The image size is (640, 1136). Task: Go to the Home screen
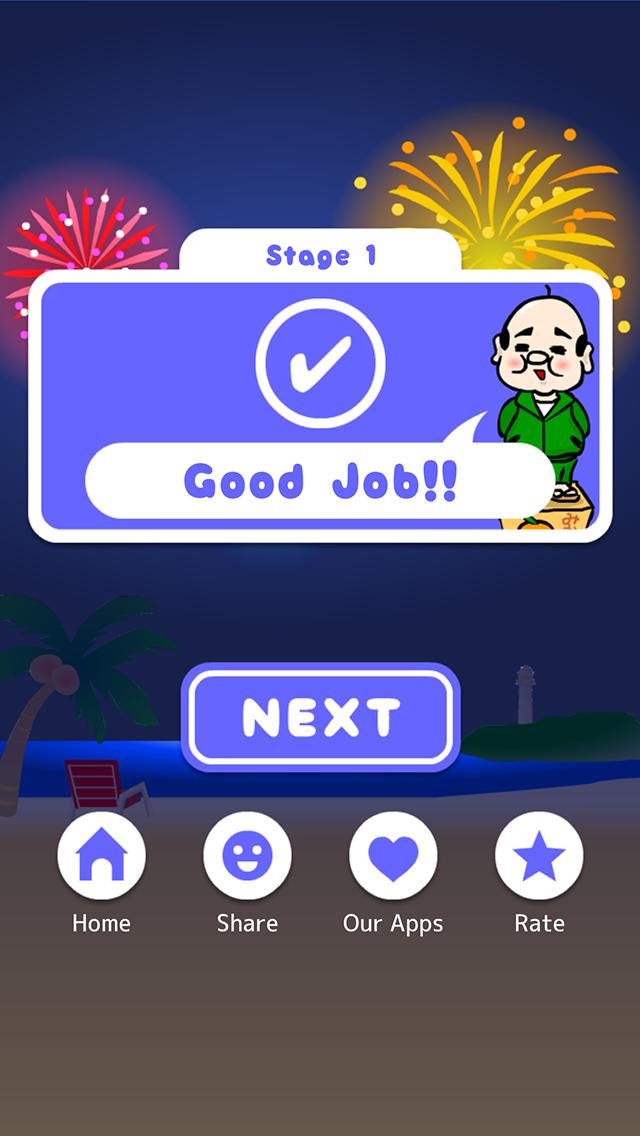pos(101,856)
